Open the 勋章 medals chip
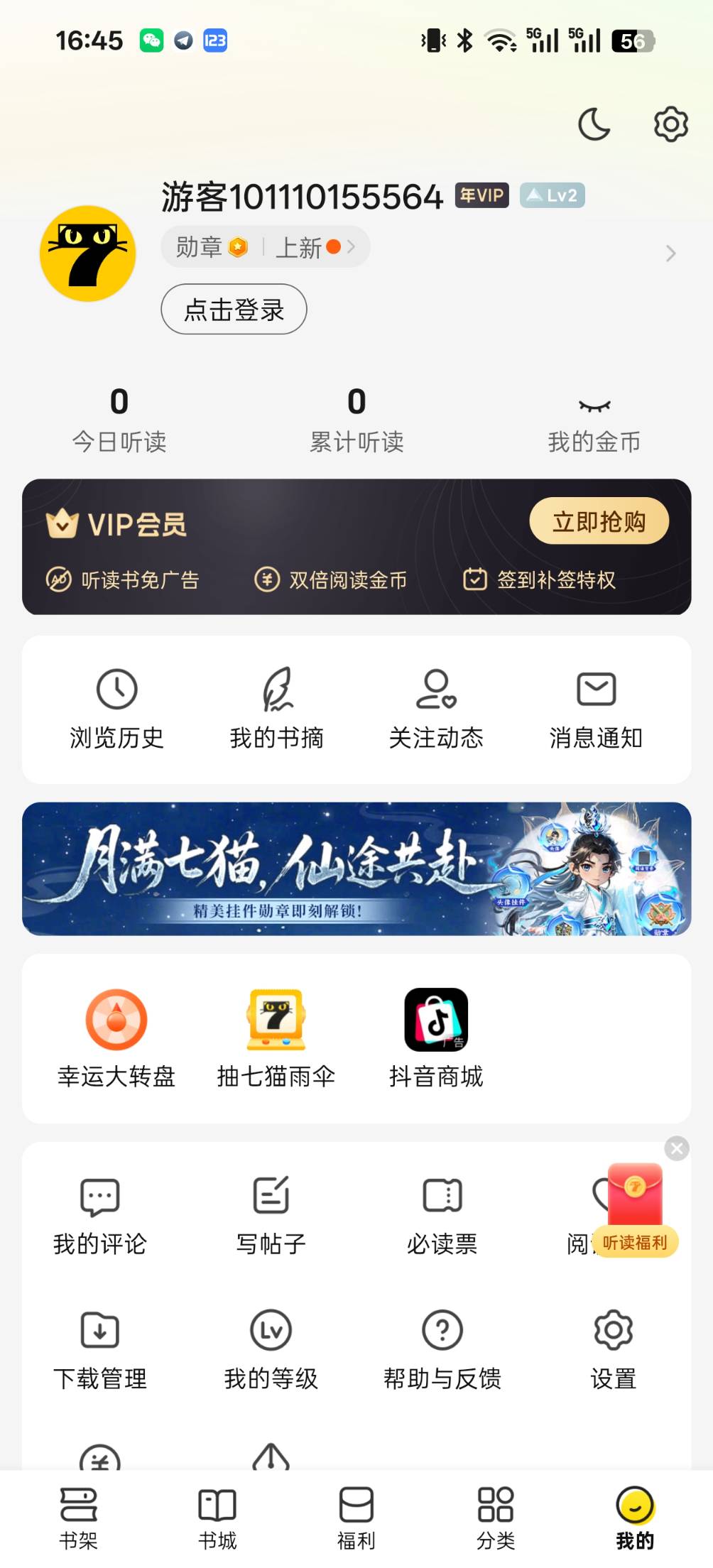The height and width of the screenshot is (1568, 713). [211, 247]
